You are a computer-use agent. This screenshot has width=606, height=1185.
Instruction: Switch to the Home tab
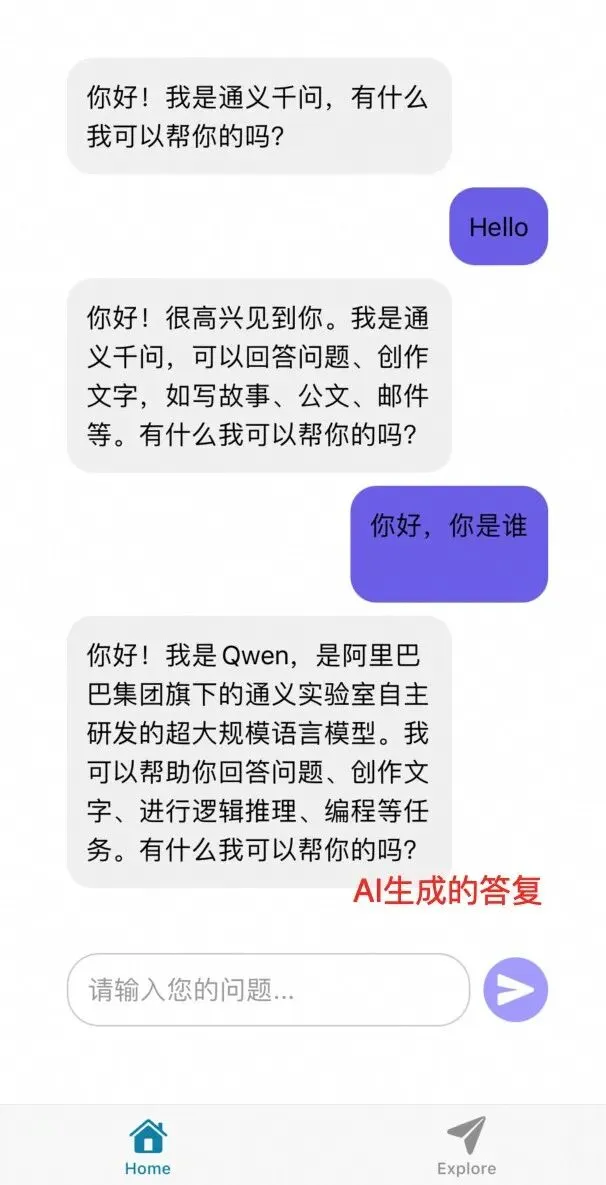coord(148,1146)
